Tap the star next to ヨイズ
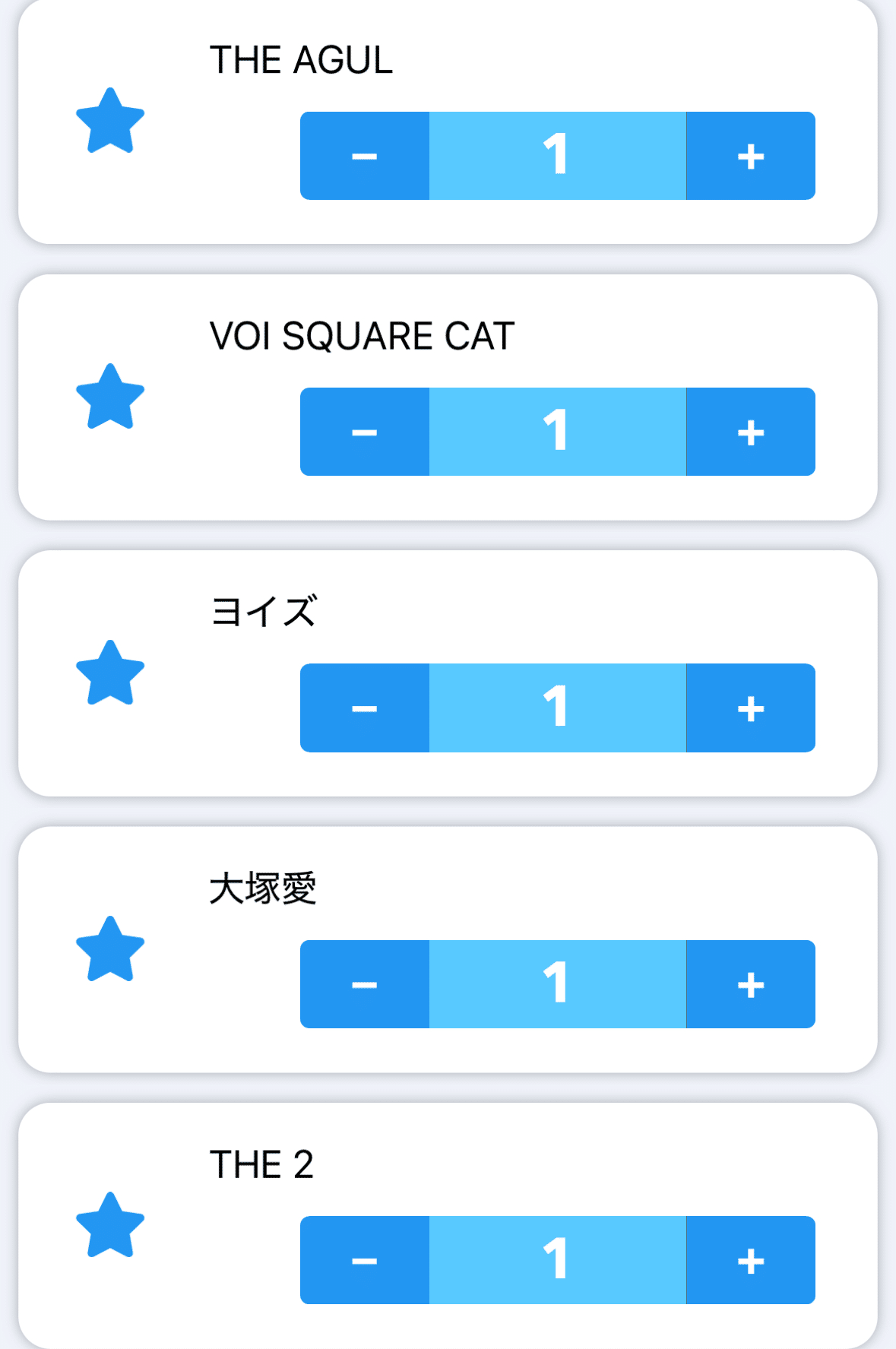Image resolution: width=896 pixels, height=1349 pixels. pyautogui.click(x=110, y=674)
